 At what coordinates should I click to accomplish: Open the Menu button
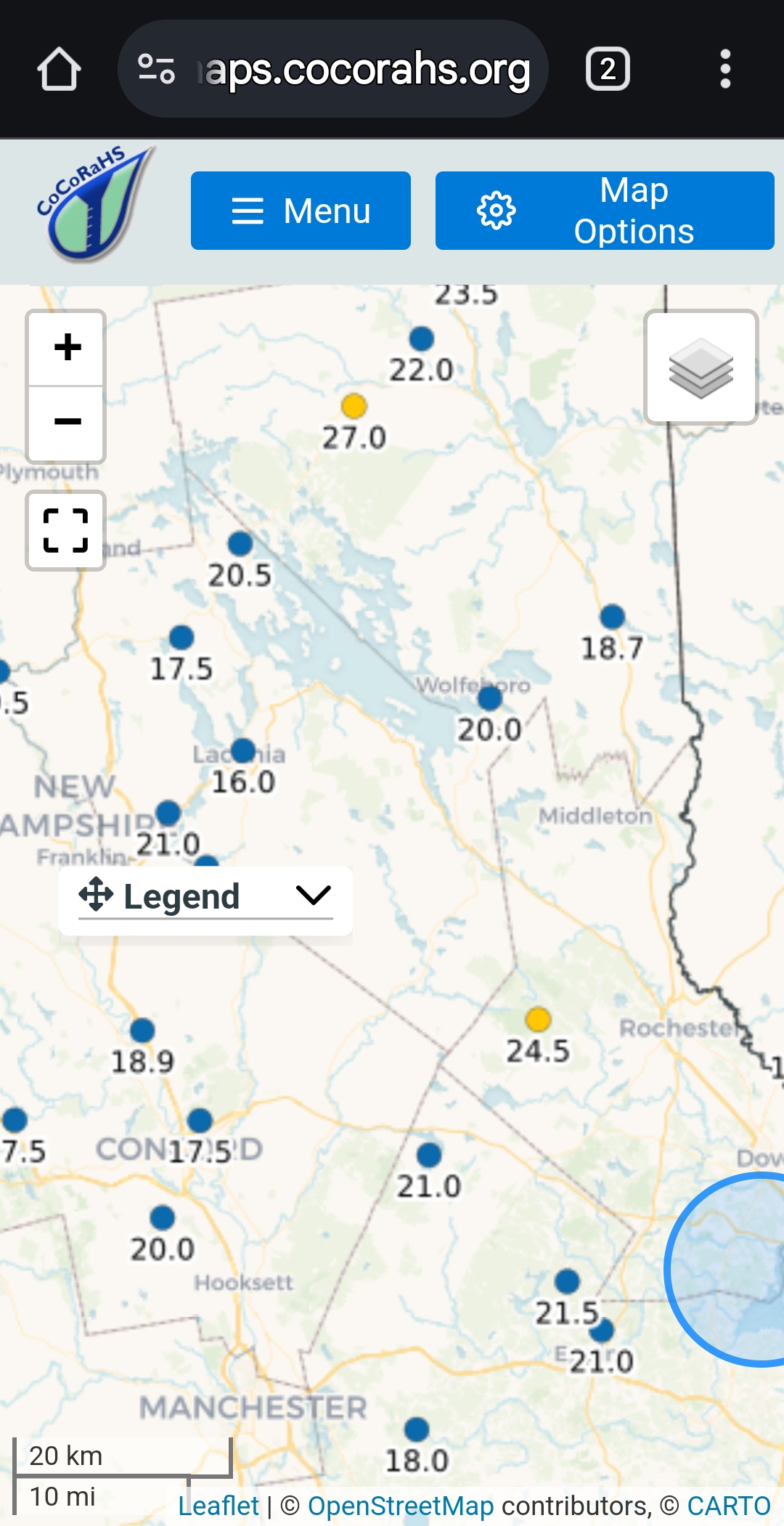301,211
